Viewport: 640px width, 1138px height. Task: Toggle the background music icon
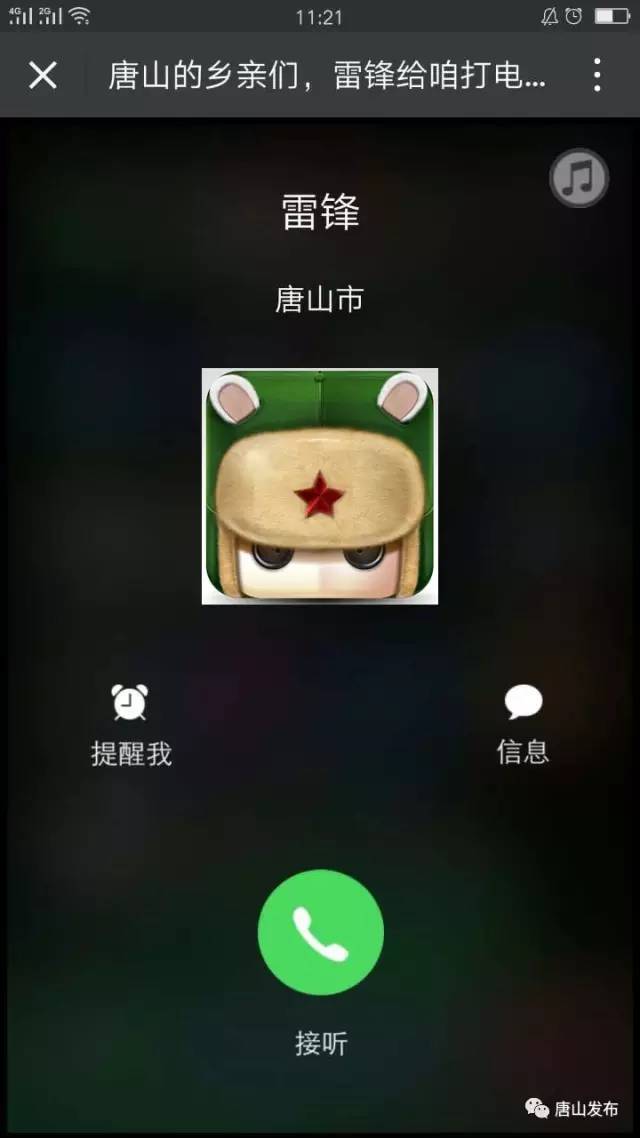[x=579, y=178]
